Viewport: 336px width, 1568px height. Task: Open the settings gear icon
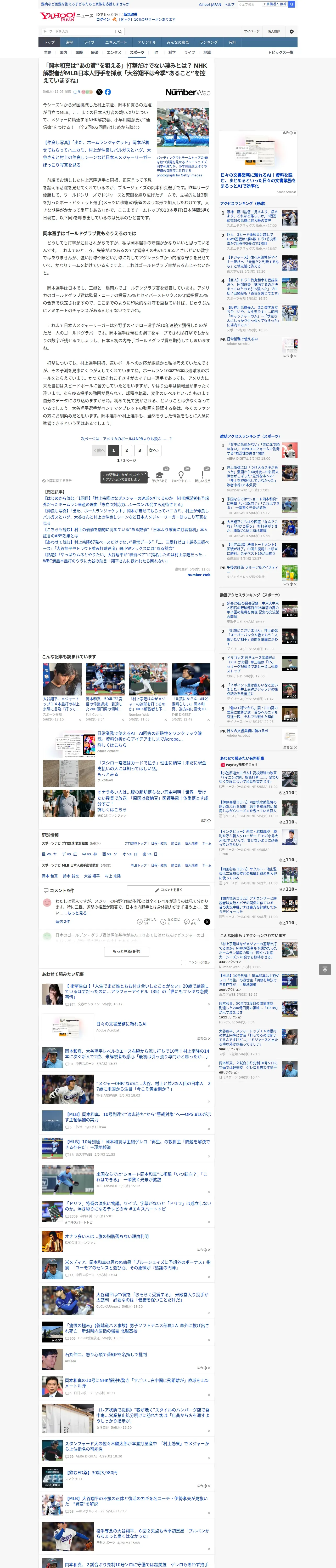(292, 31)
